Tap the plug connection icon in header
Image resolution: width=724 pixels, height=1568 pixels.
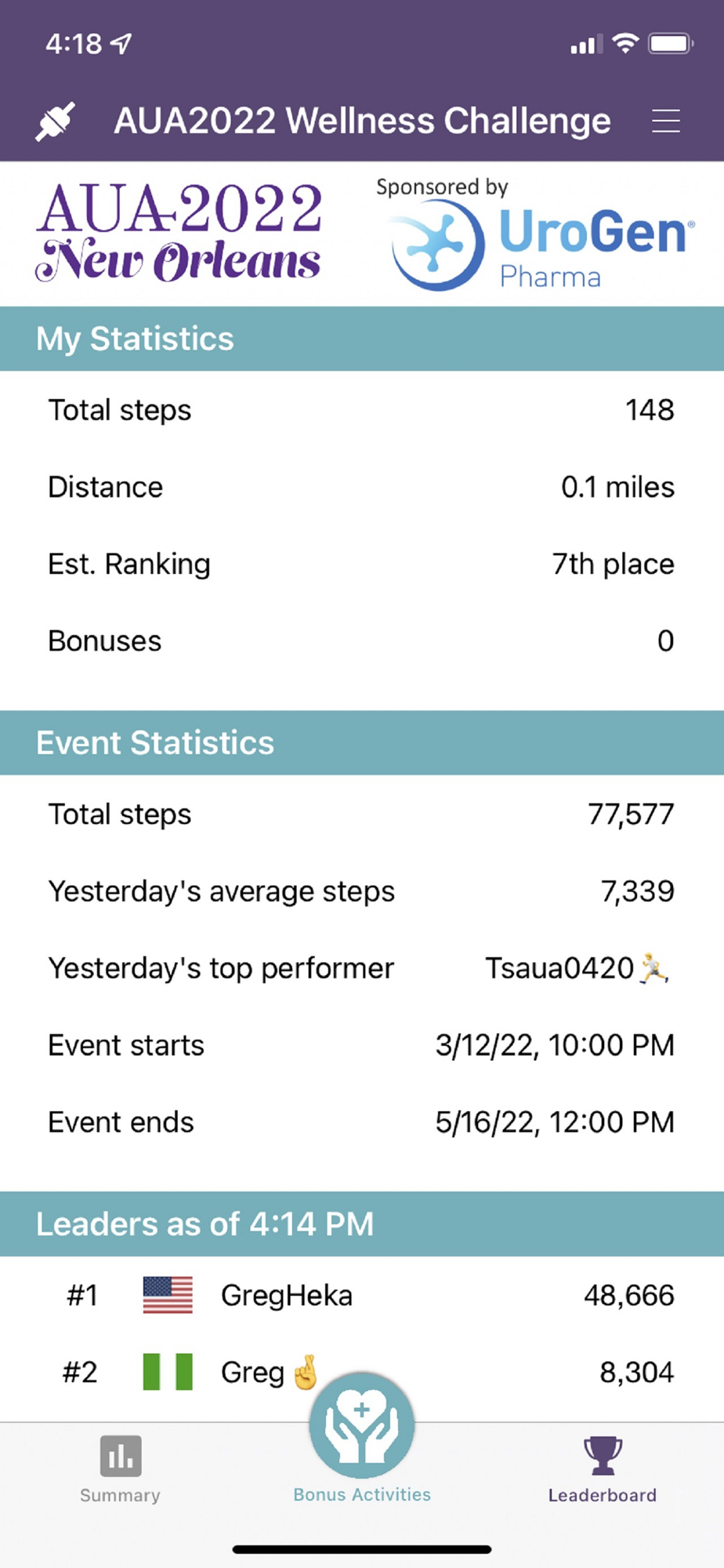click(56, 122)
